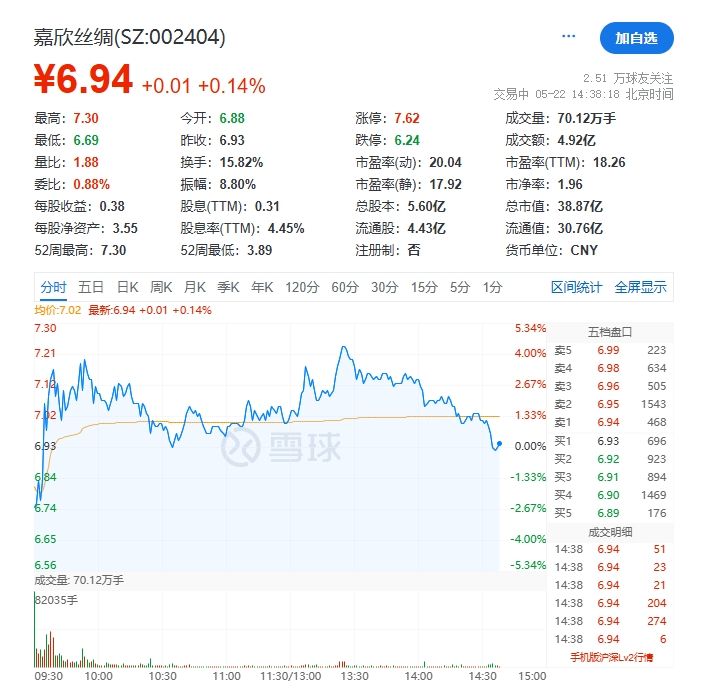Screen dimensions: 702x692
Task: Tap 全屏显示 for fullscreen chart
Action: (x=640, y=287)
